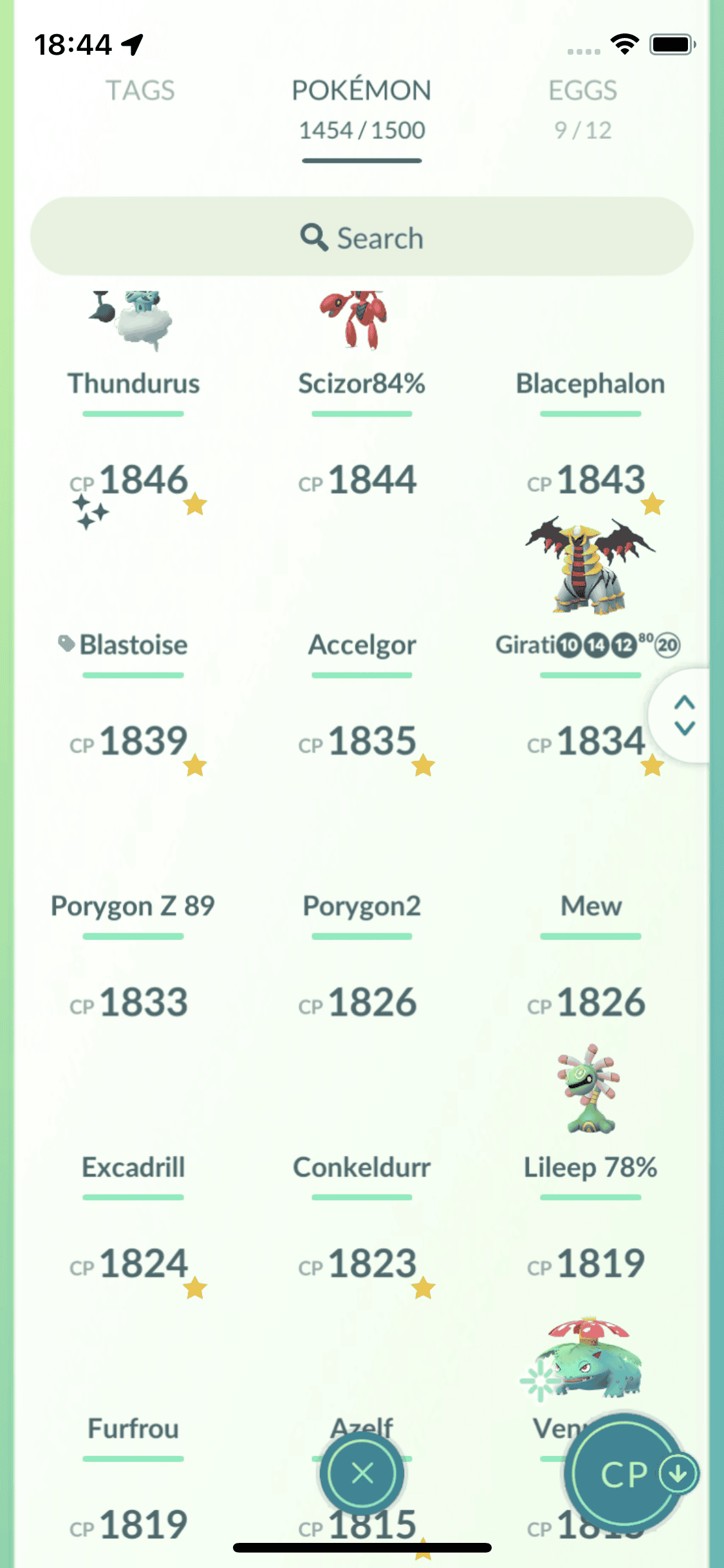The height and width of the screenshot is (1568, 724).
Task: Tap the fast scroll arrows handle
Action: point(683,715)
